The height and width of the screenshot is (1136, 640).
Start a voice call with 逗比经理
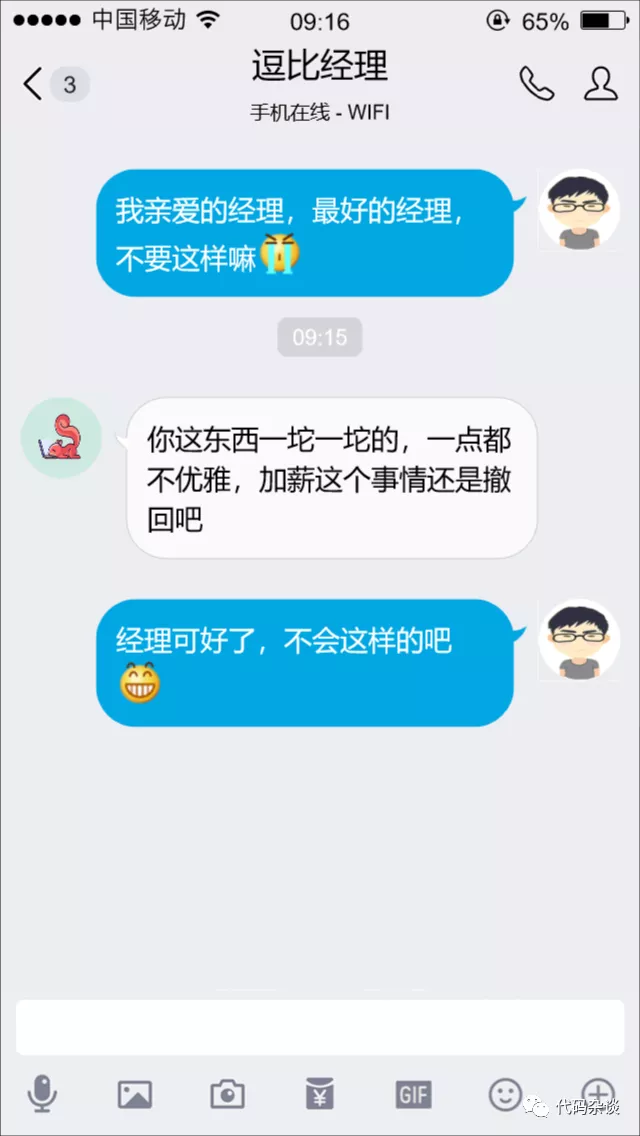tap(536, 84)
